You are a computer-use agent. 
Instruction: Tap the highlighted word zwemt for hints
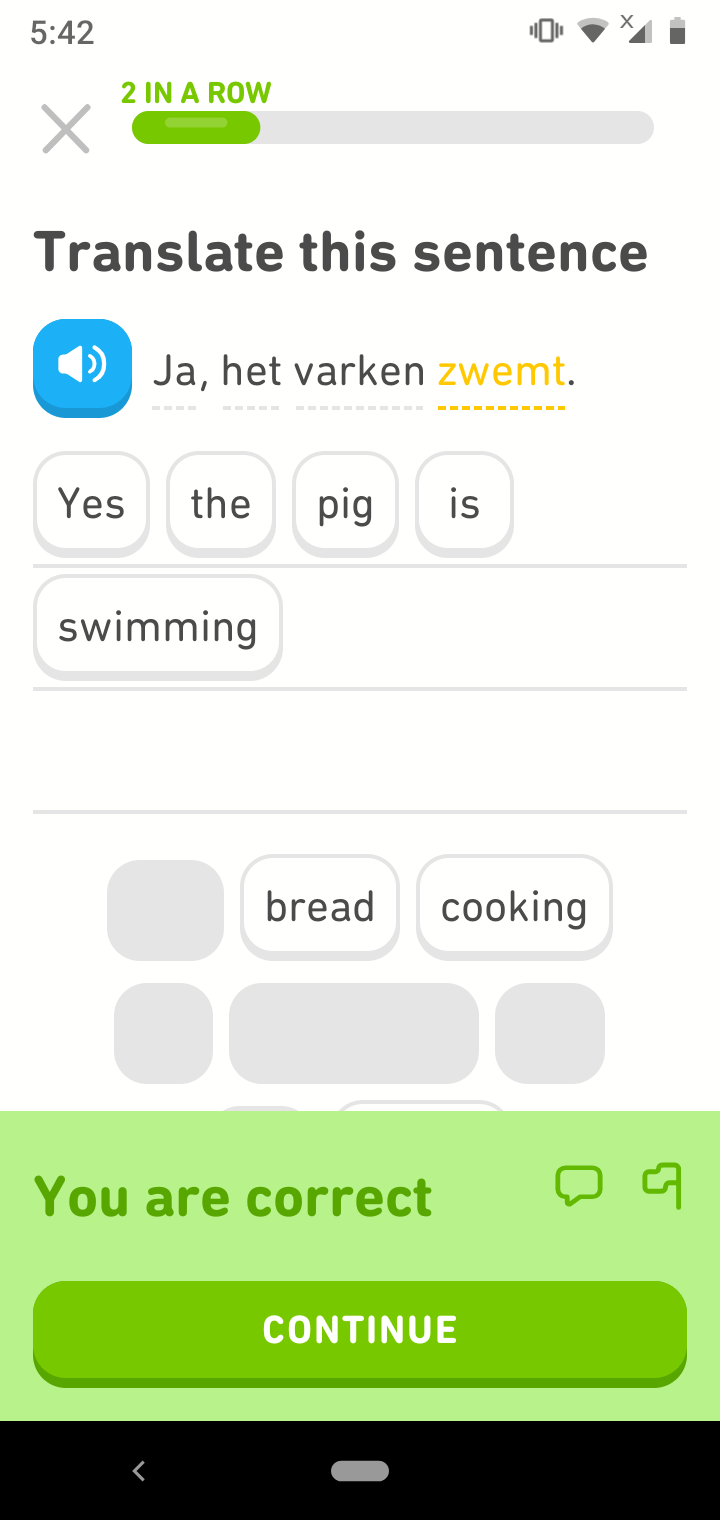click(502, 372)
